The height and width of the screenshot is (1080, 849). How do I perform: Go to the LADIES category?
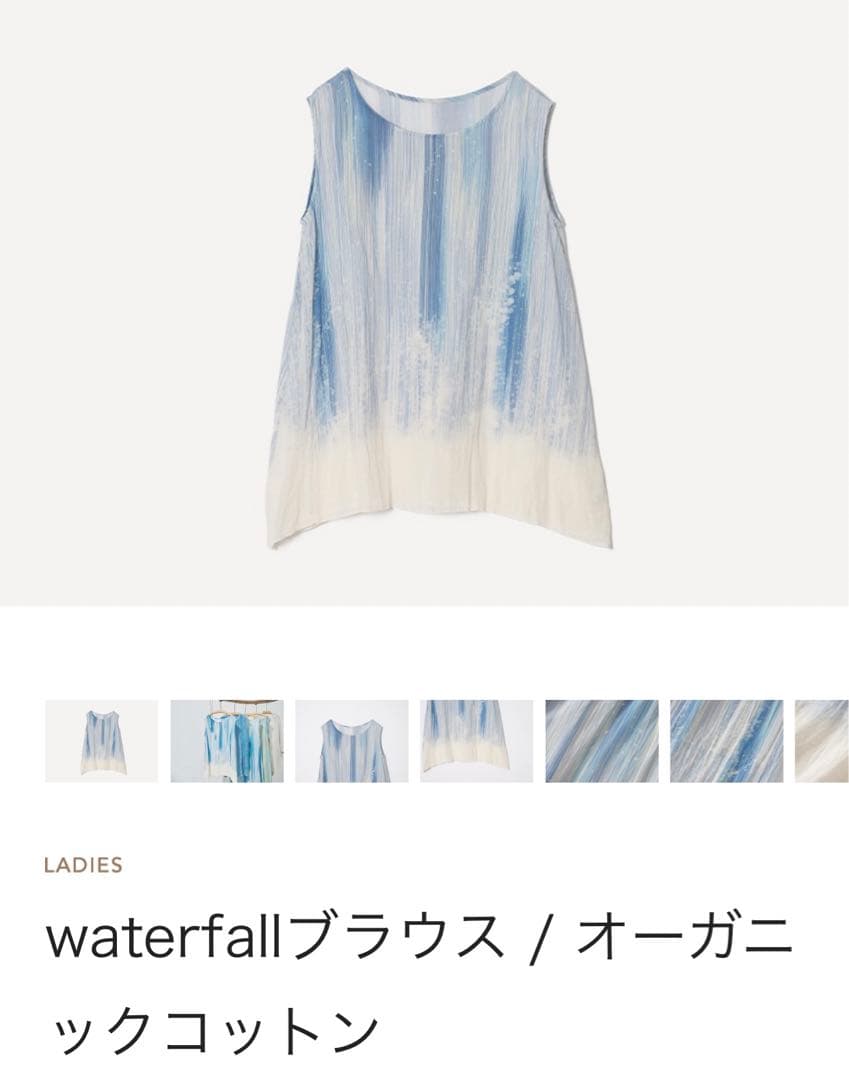[x=83, y=865]
